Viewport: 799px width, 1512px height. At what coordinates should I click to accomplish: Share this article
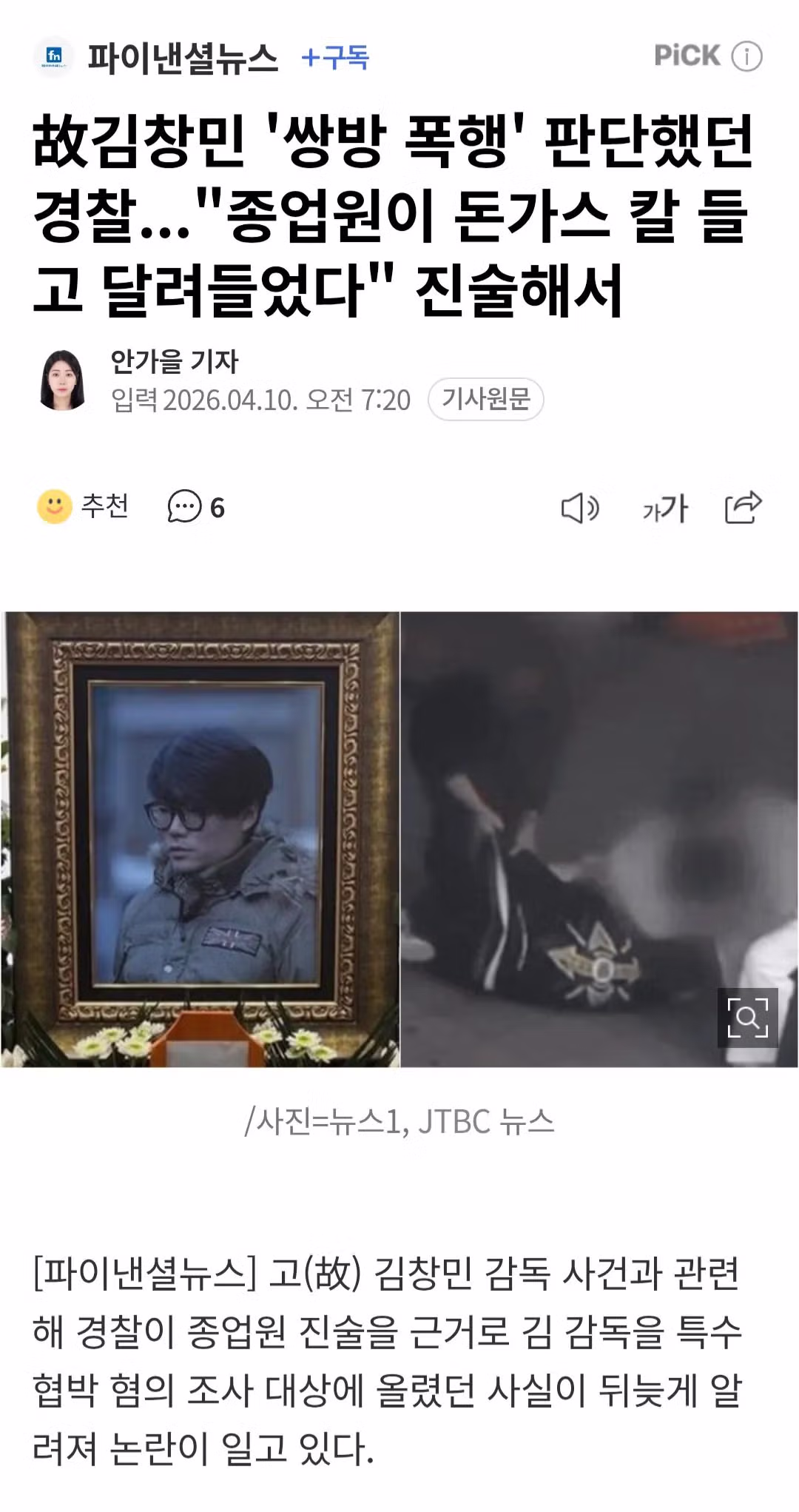pyautogui.click(x=743, y=507)
